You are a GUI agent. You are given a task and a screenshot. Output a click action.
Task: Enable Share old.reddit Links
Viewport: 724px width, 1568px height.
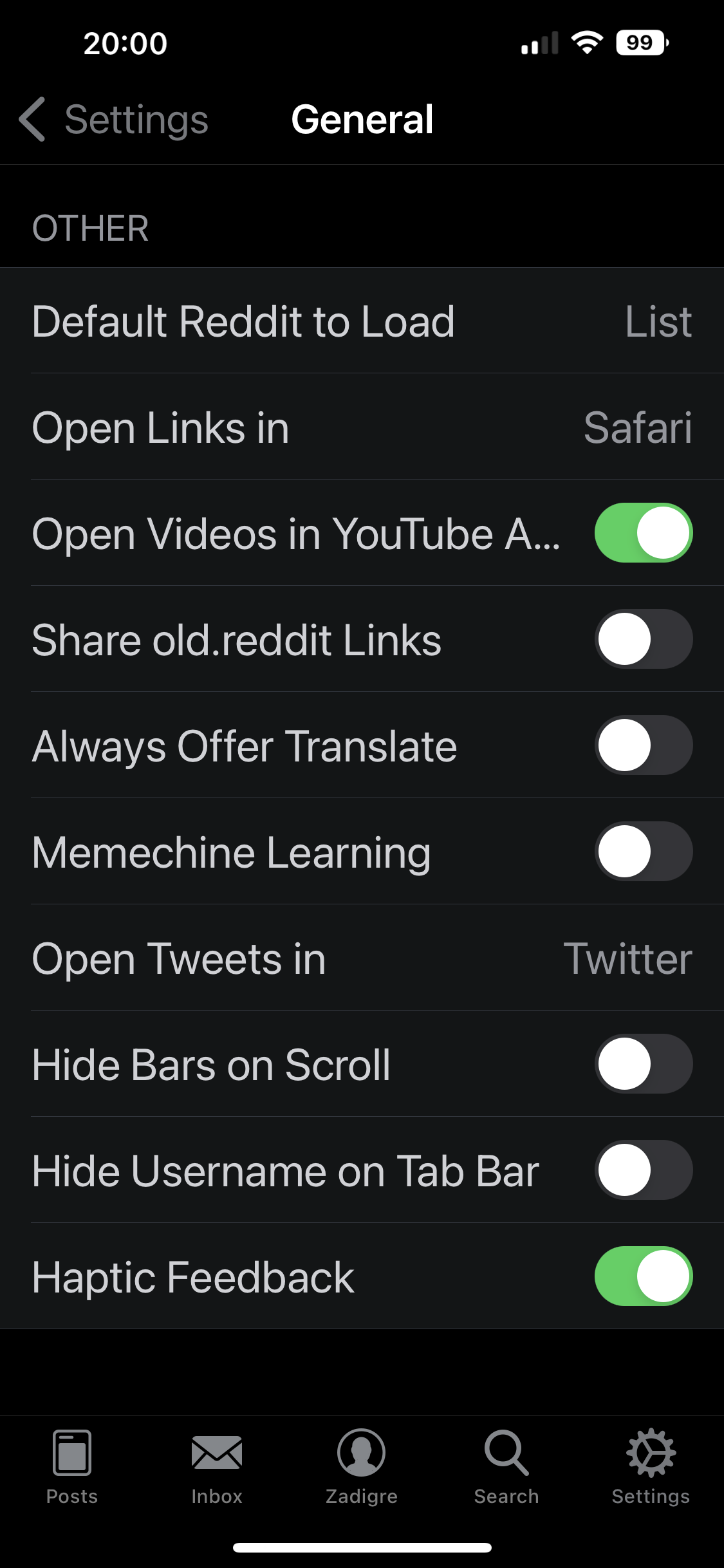point(643,639)
